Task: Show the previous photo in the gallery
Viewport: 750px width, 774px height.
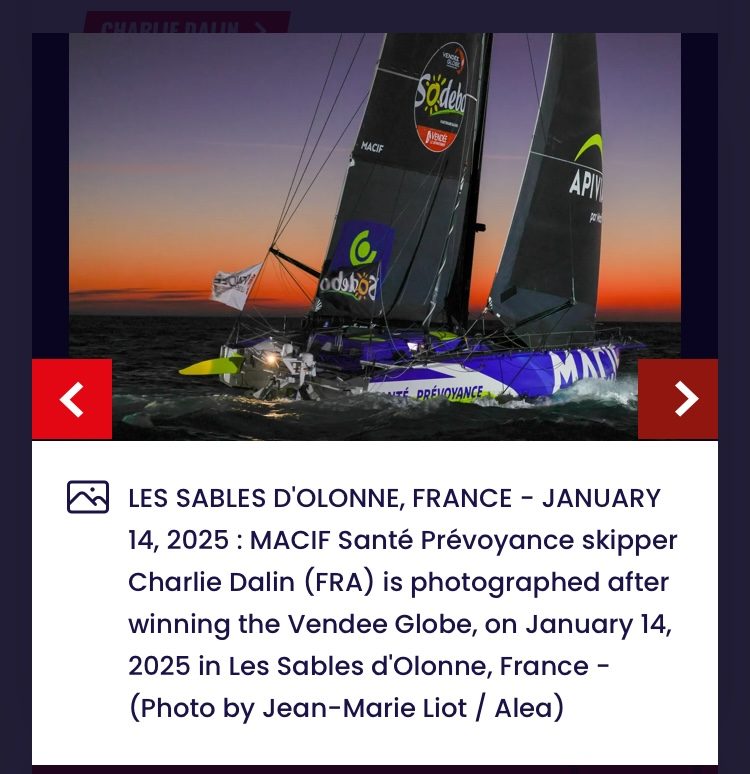Action: click(x=72, y=399)
